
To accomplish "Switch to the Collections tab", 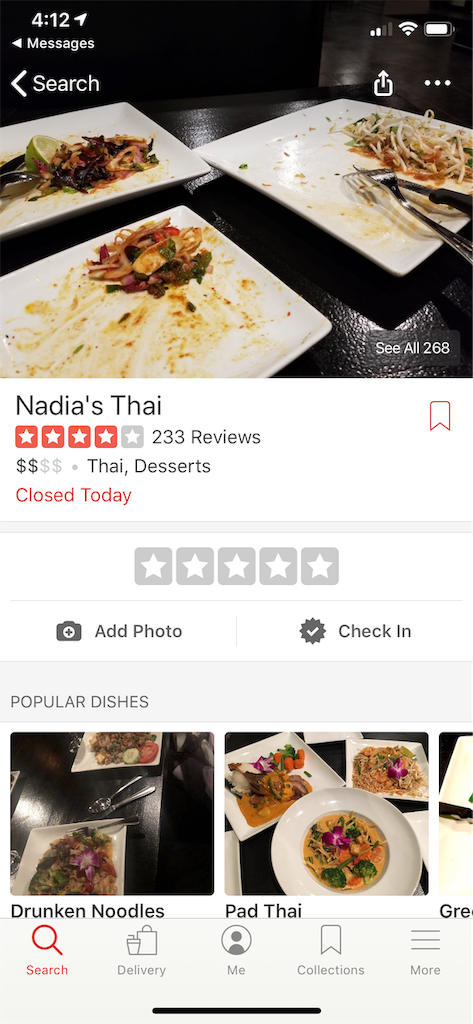I will click(x=331, y=951).
